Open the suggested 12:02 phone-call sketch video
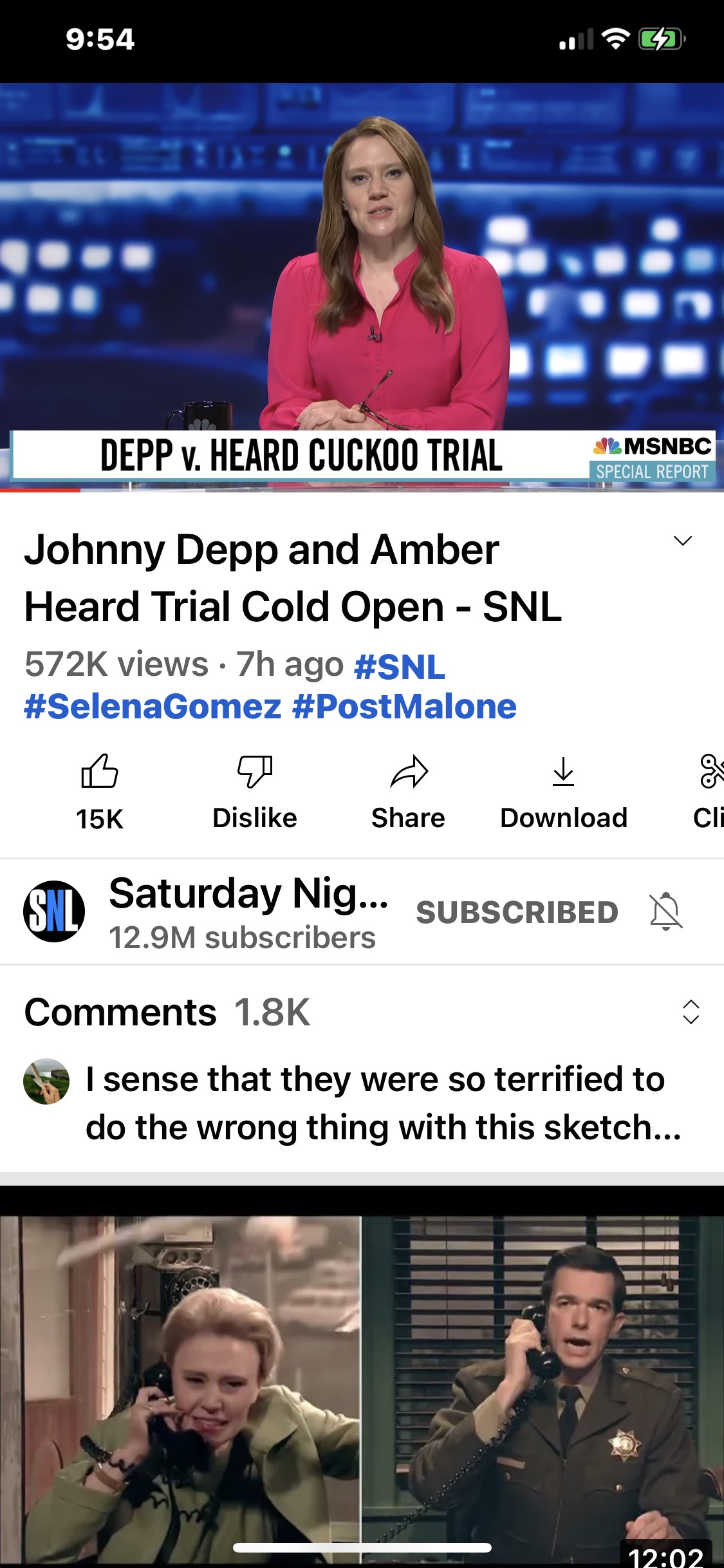Viewport: 724px width, 1568px height. [x=362, y=1384]
